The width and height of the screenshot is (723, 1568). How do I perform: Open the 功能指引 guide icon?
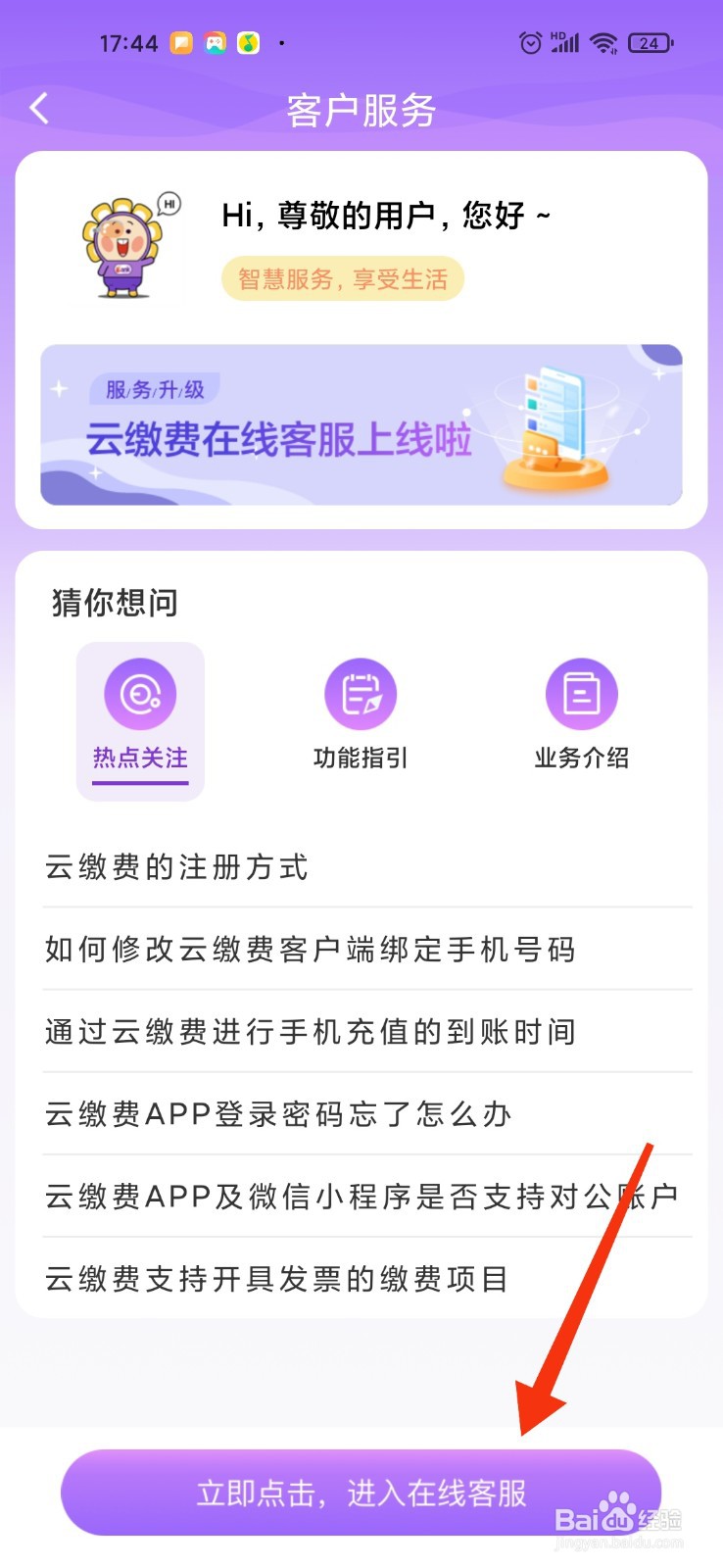(x=361, y=692)
